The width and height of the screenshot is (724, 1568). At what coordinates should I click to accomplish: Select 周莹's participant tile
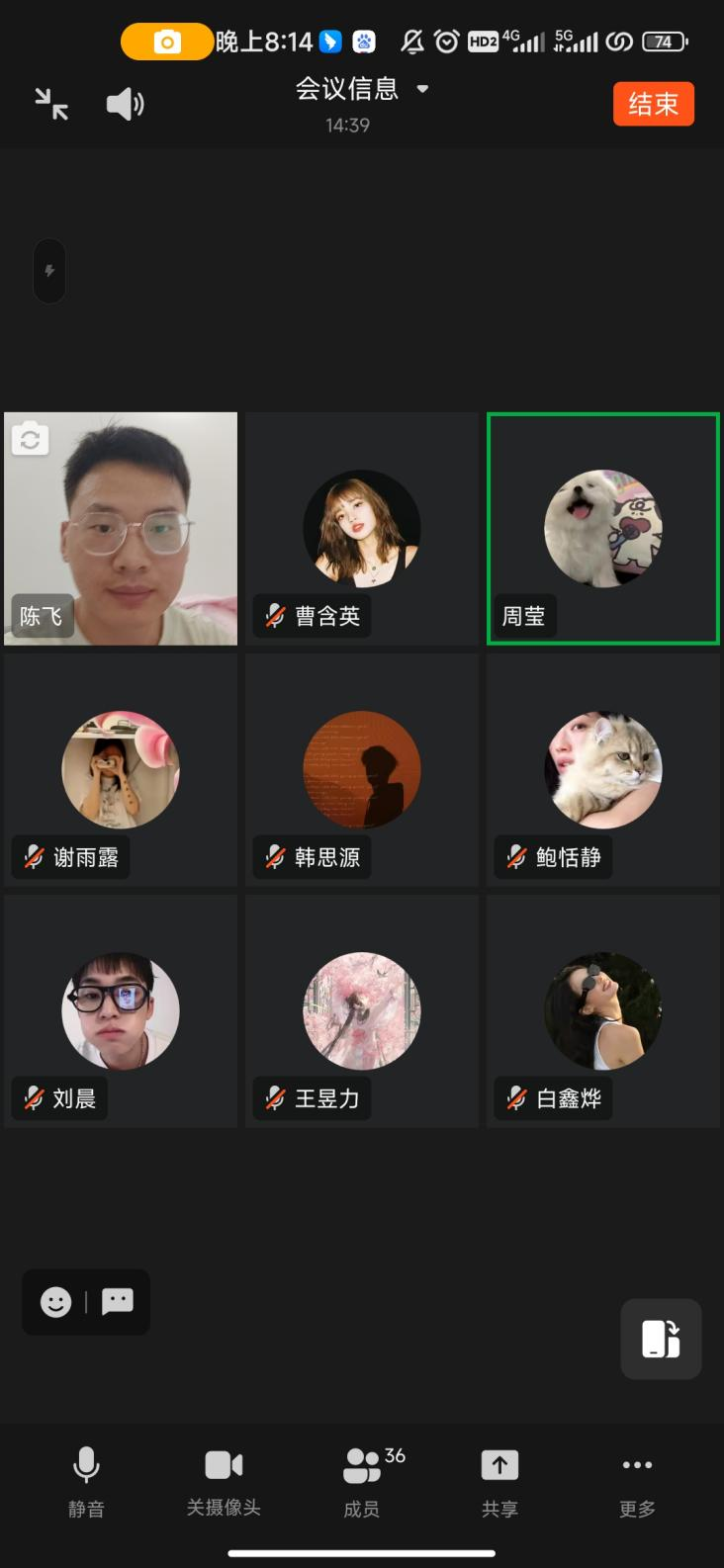[x=602, y=529]
